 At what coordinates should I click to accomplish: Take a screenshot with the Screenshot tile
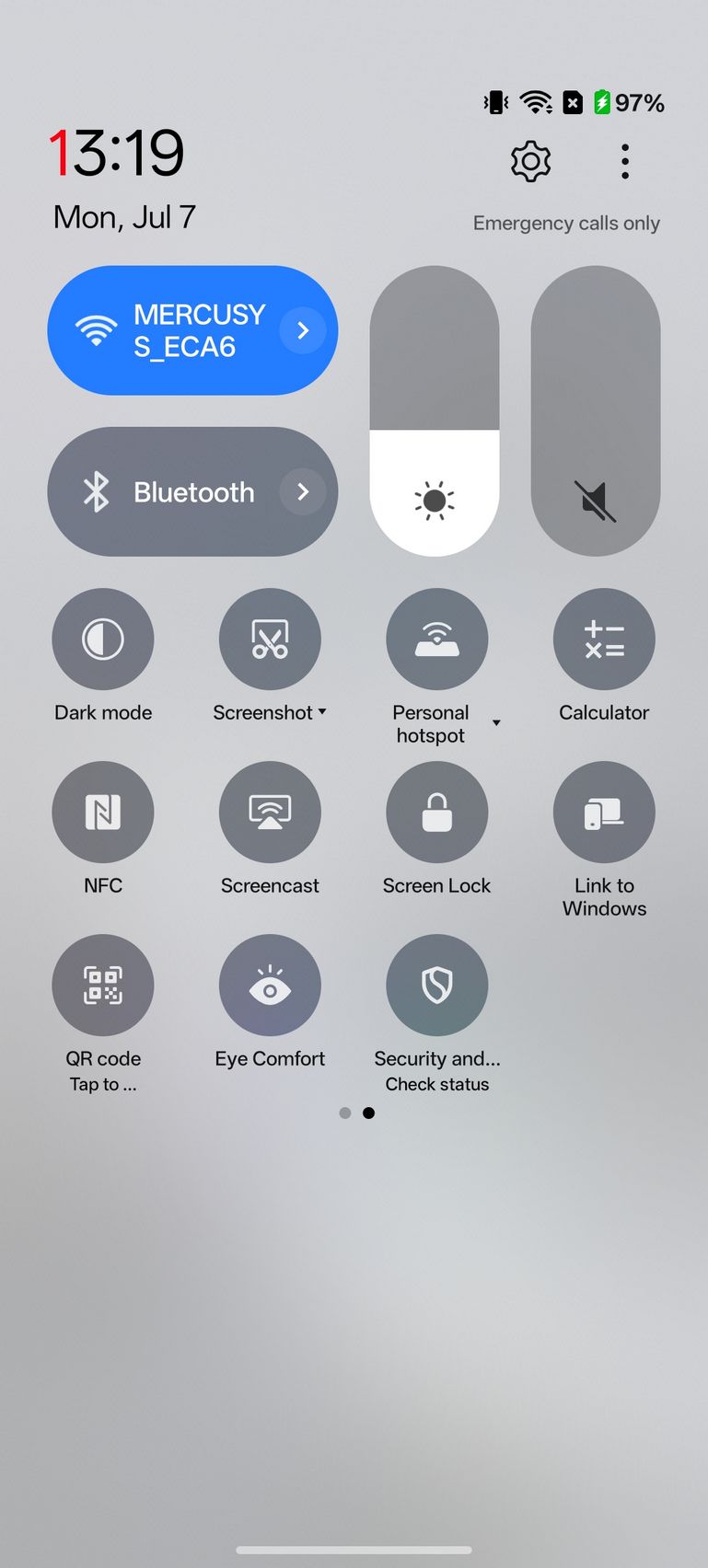(x=270, y=639)
